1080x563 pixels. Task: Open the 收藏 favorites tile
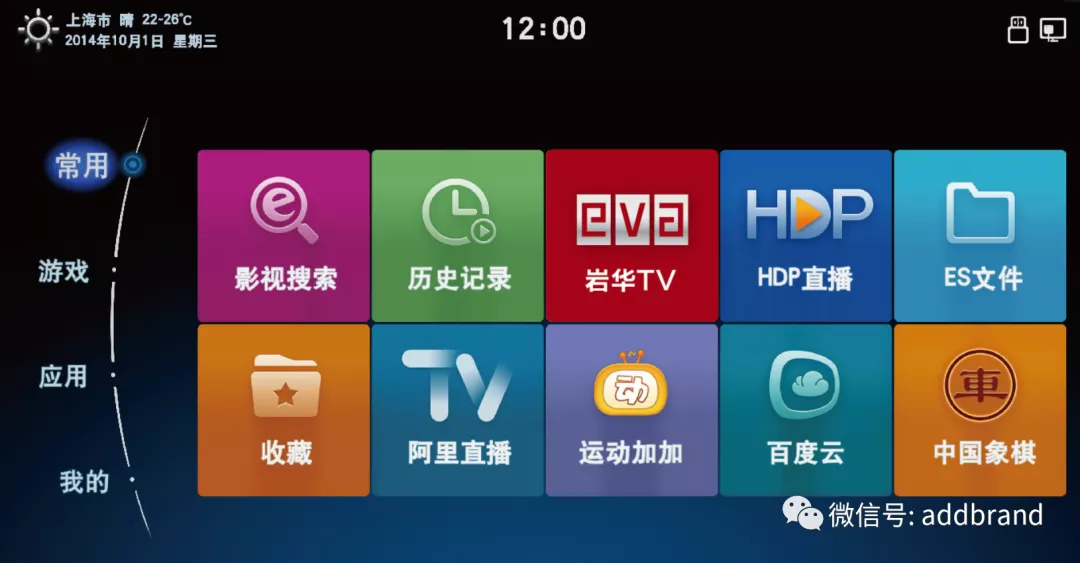284,409
